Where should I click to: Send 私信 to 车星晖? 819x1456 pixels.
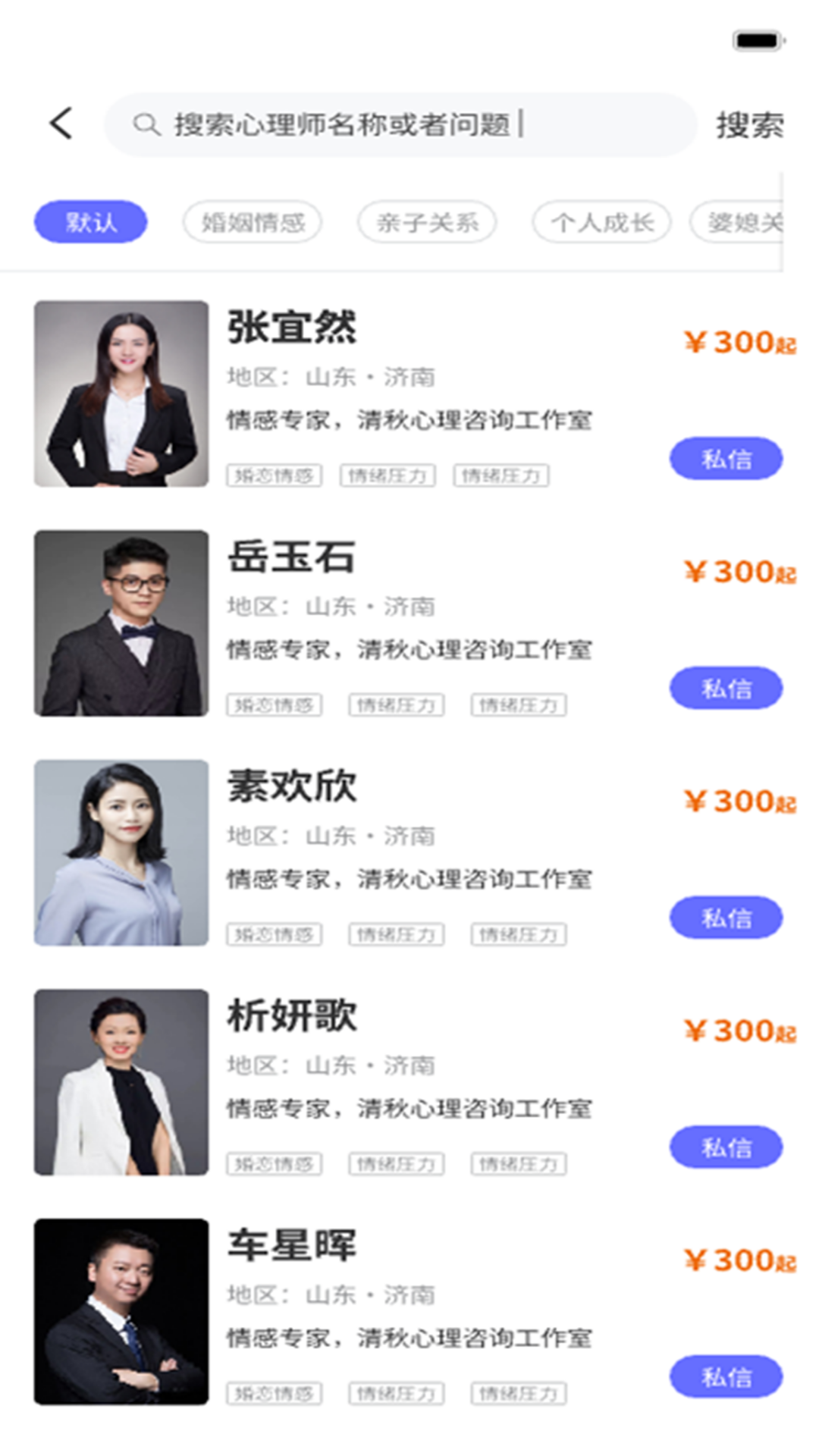[x=726, y=1376]
